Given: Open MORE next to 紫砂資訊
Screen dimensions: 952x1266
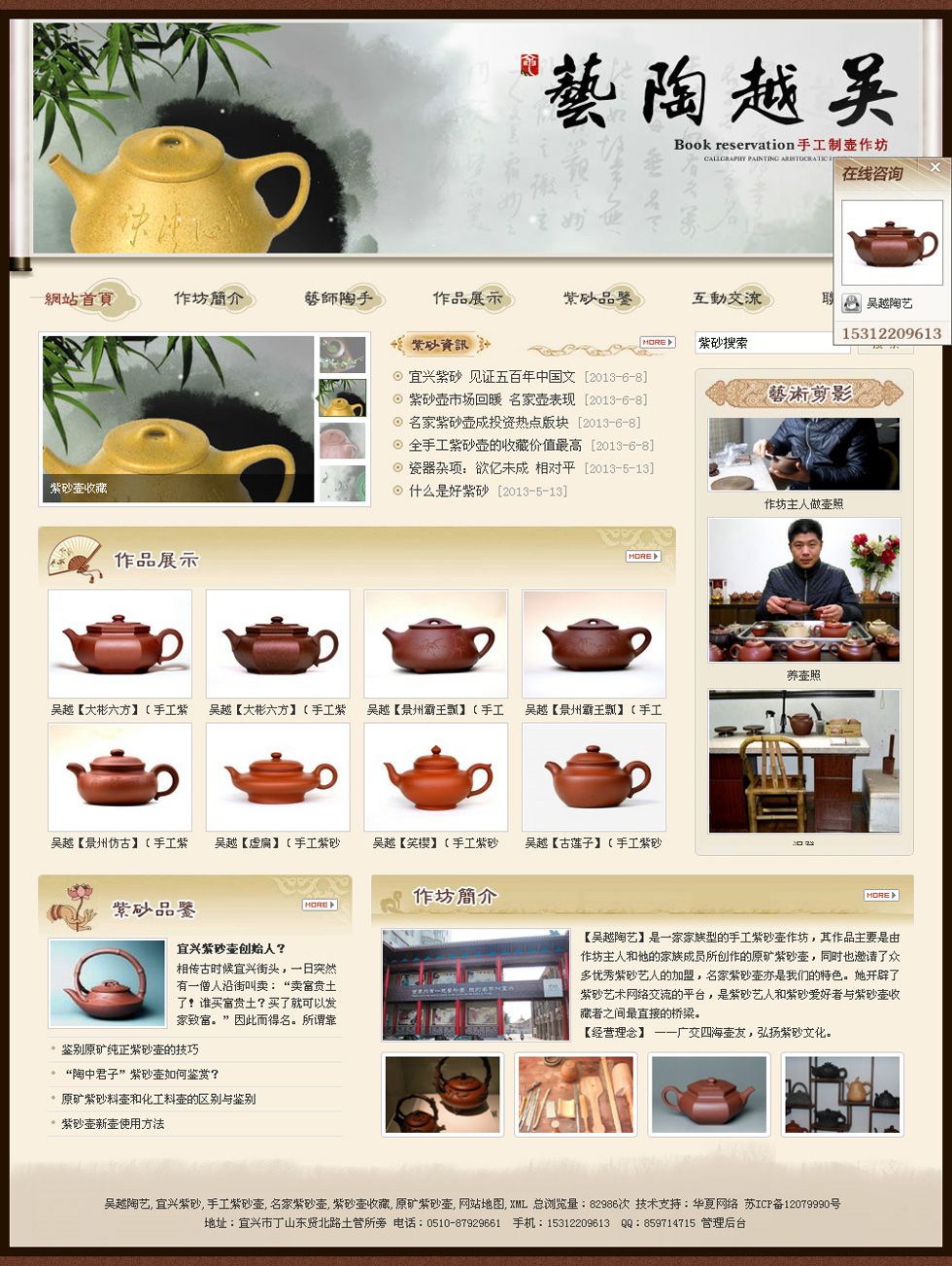Looking at the screenshot, I should pos(657,342).
